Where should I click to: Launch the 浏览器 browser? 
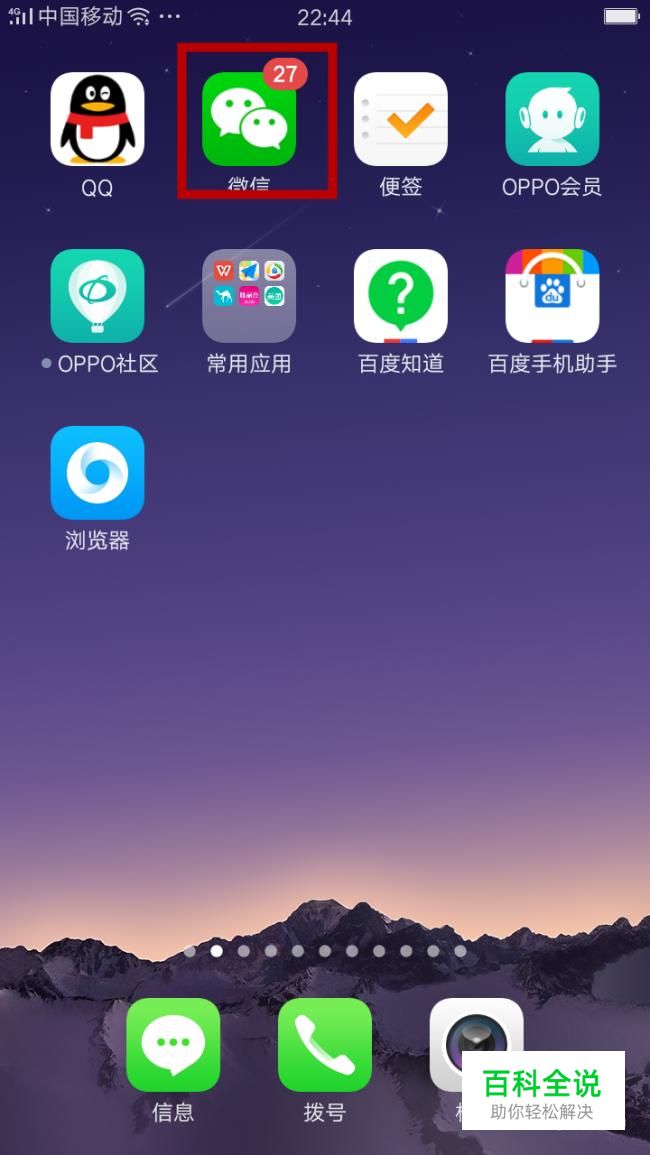97,473
